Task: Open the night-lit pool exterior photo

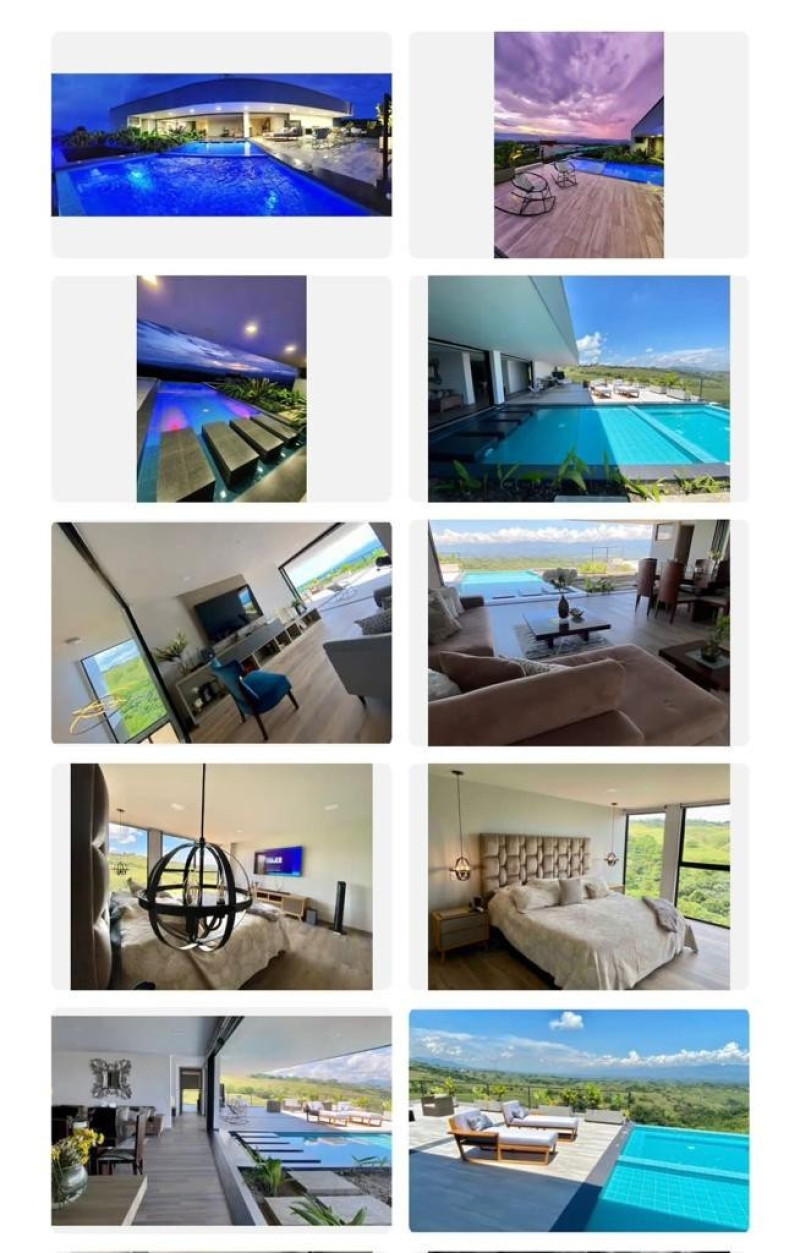Action: point(221,144)
